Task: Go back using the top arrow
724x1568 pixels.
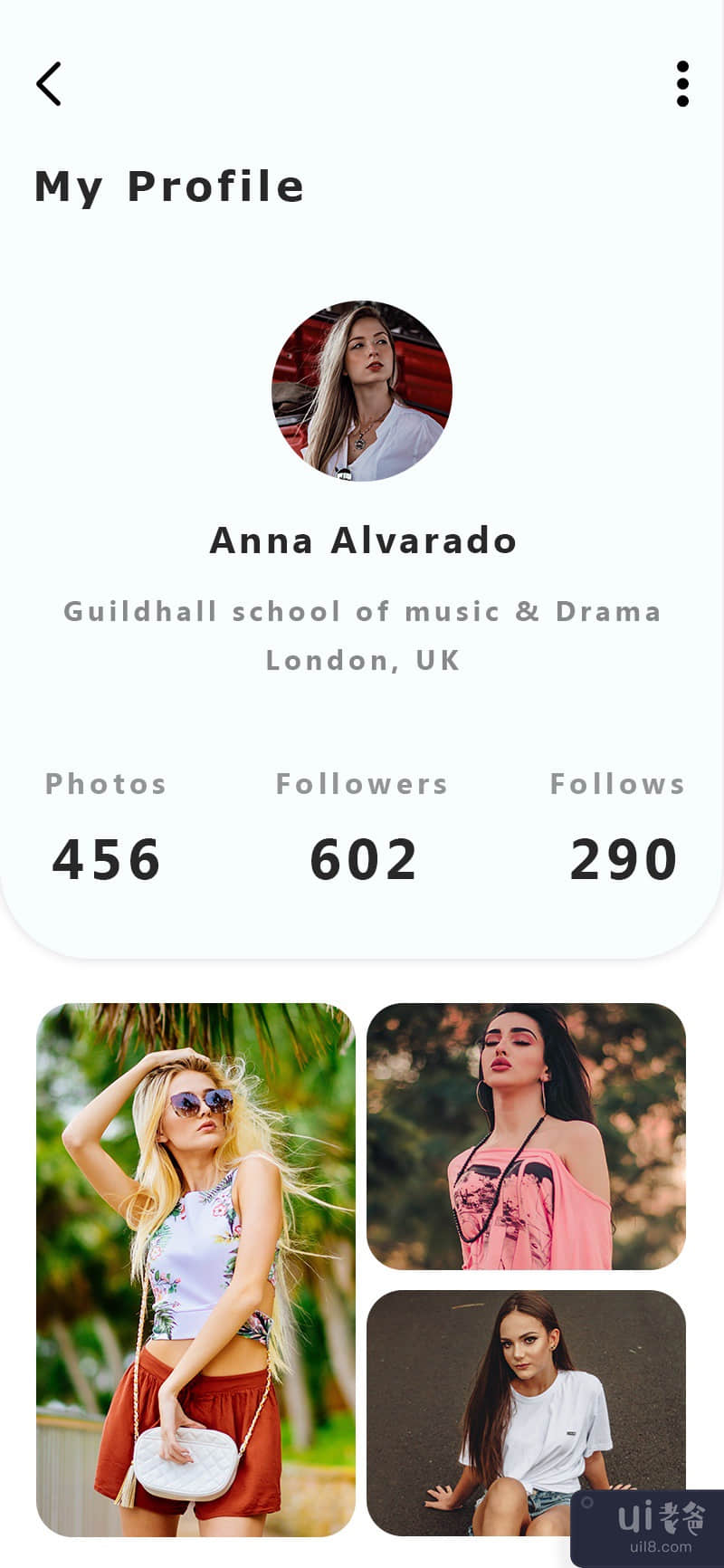Action: pos(49,84)
